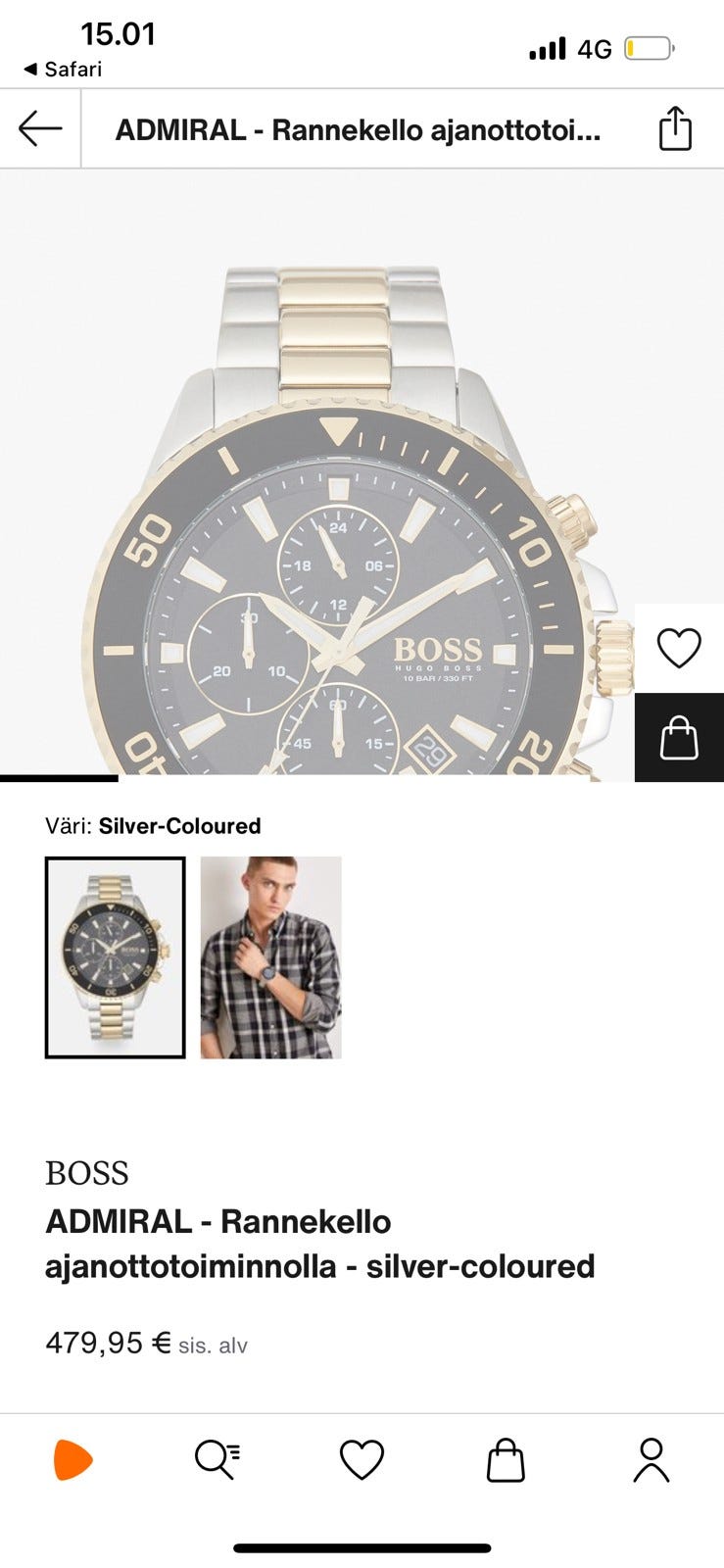
Task: Go to Zalando home tab
Action: click(72, 1460)
